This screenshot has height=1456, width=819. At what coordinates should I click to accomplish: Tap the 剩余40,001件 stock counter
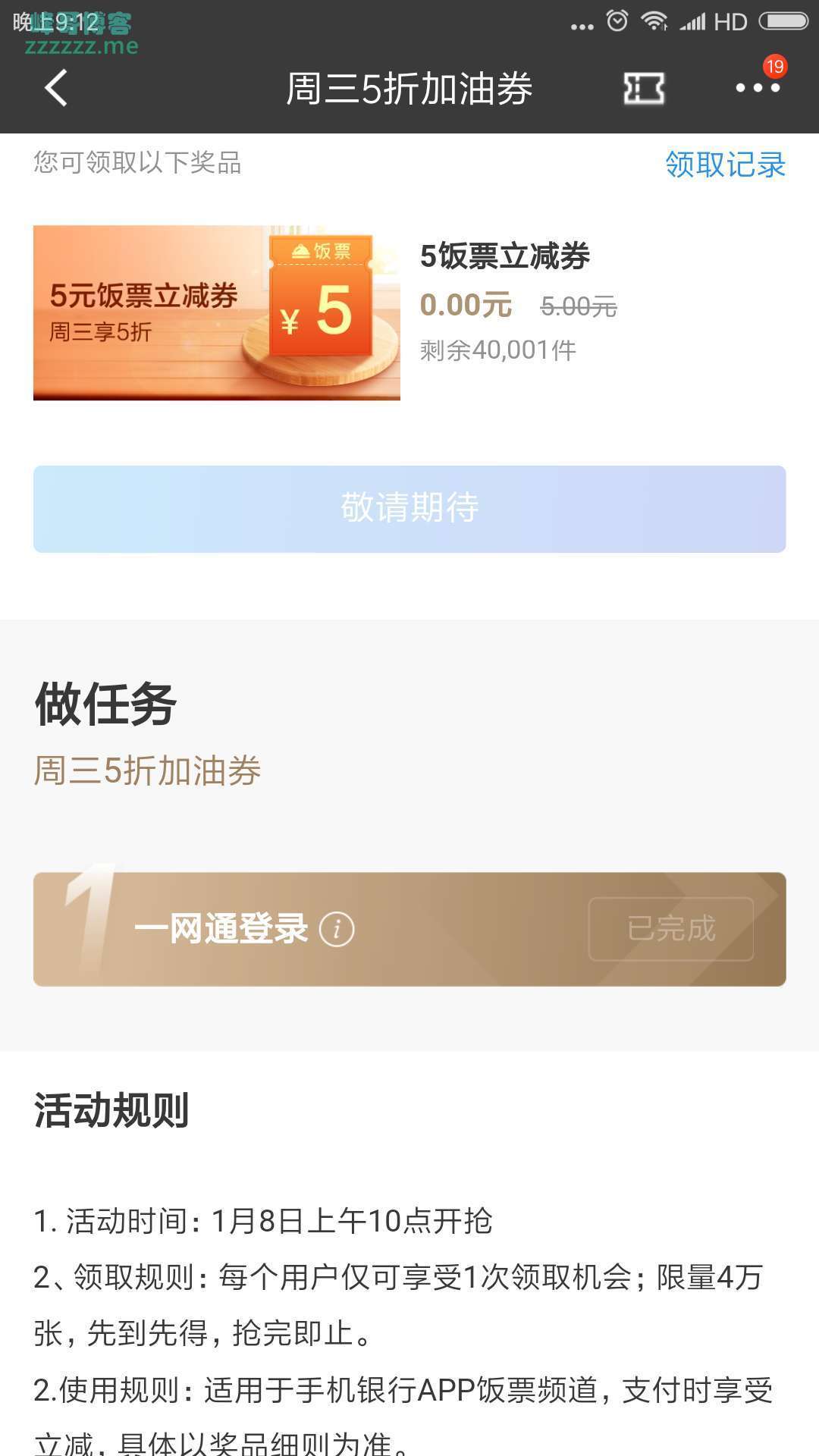tap(497, 350)
